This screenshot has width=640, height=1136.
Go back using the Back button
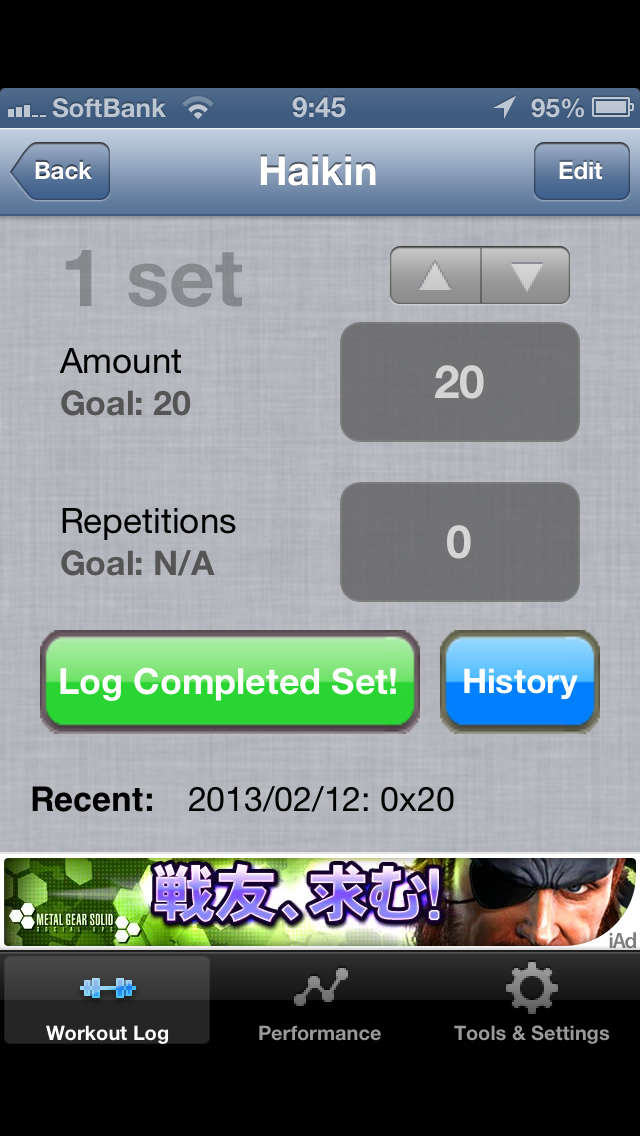[x=61, y=172]
